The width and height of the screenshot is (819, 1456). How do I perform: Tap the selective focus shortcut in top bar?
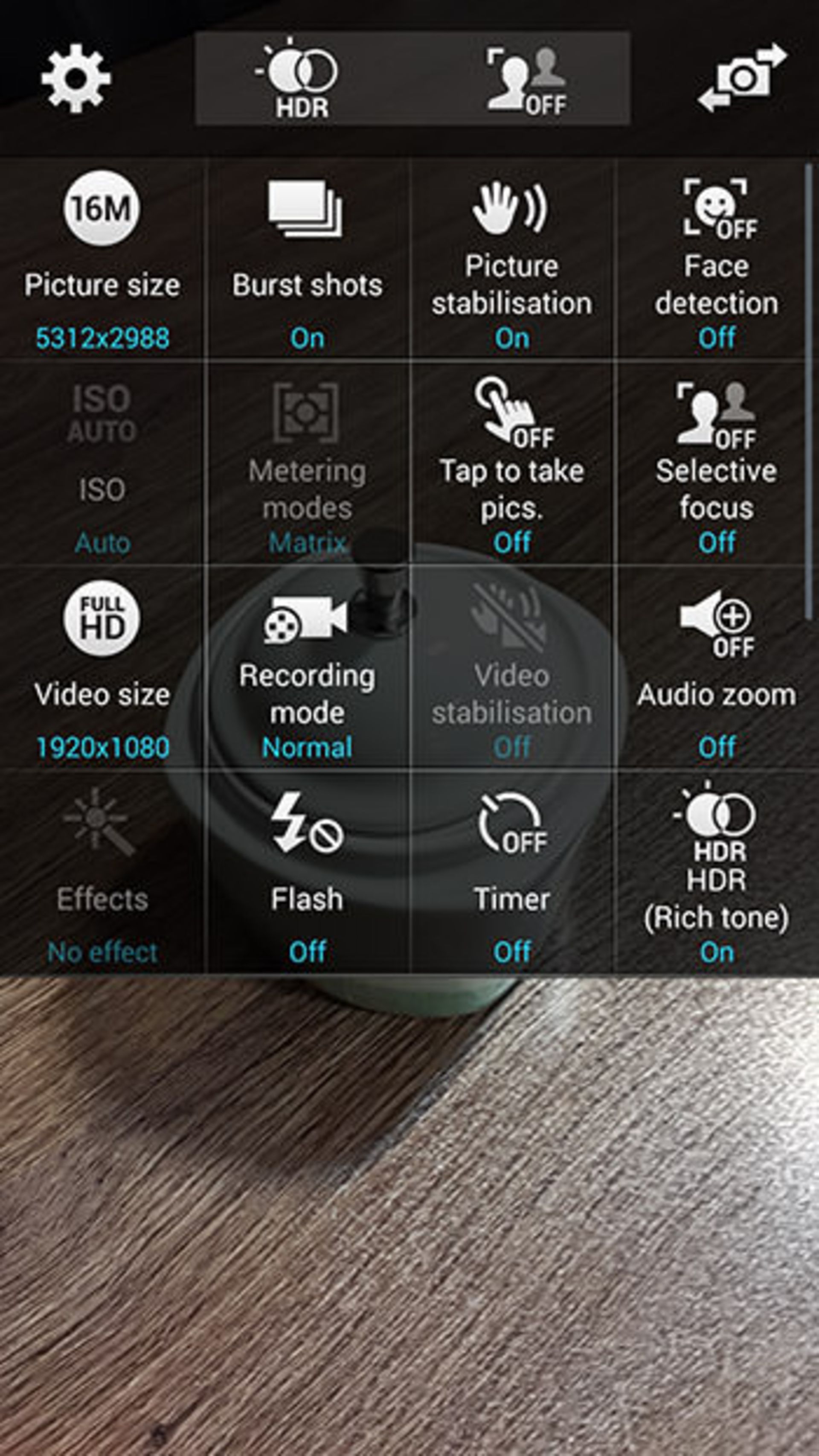coord(525,78)
